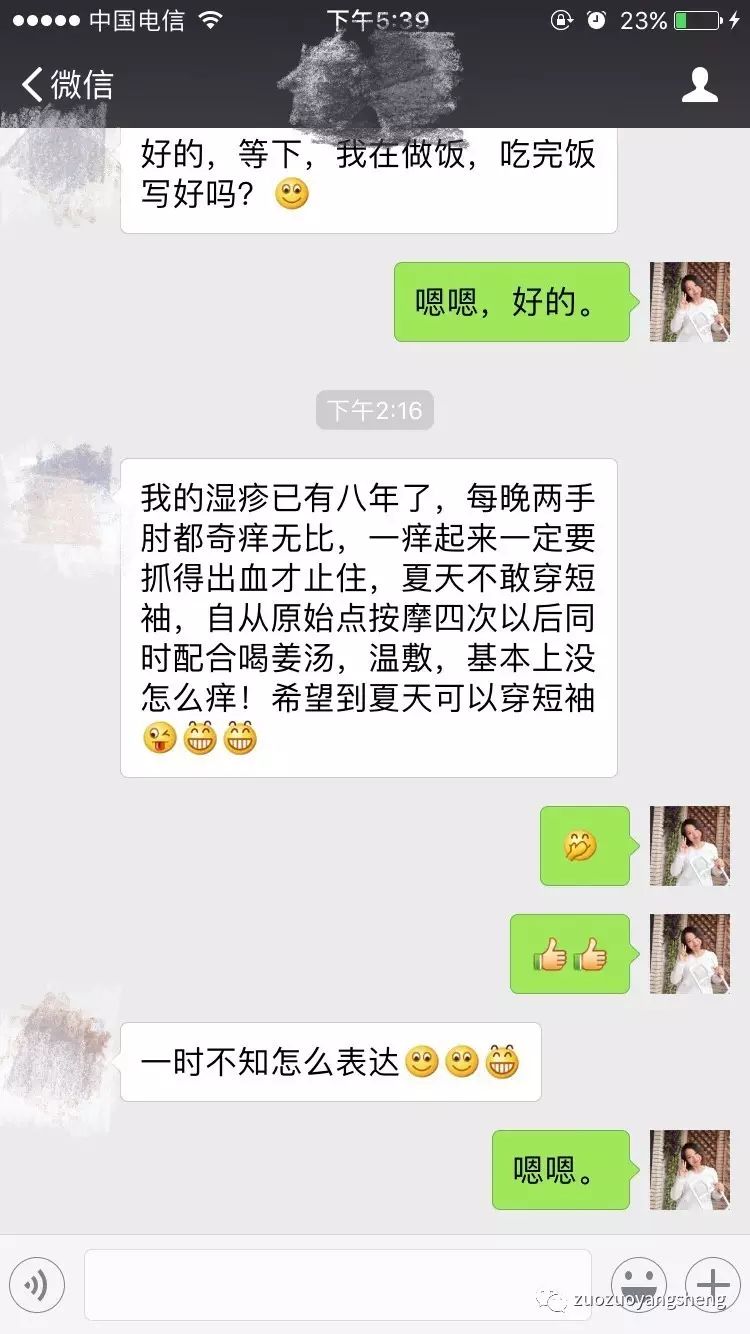Viewport: 750px width, 1334px height.
Task: Open the emoji picker with the smiley icon
Action: click(x=638, y=1284)
